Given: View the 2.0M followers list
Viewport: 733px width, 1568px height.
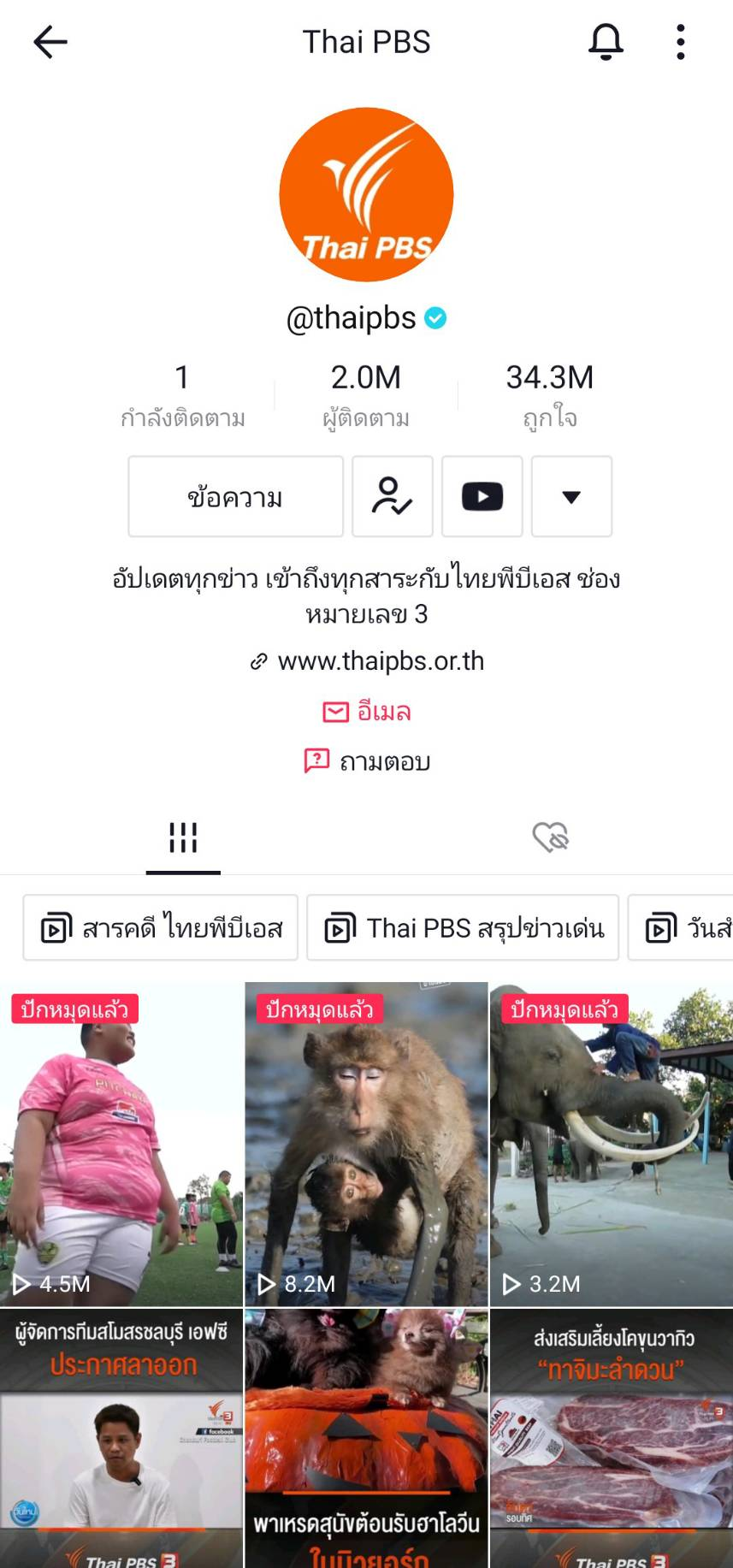Looking at the screenshot, I should [x=366, y=395].
